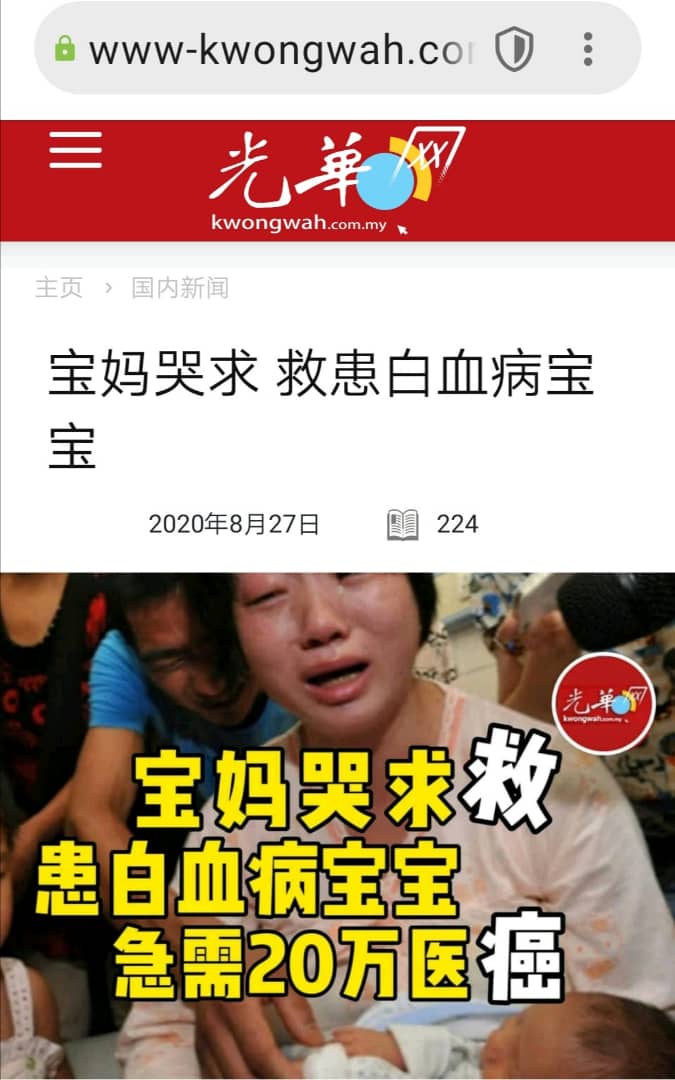Open the browser overflow menu
Viewport: 675px width, 1080px height.
pyautogui.click(x=588, y=50)
